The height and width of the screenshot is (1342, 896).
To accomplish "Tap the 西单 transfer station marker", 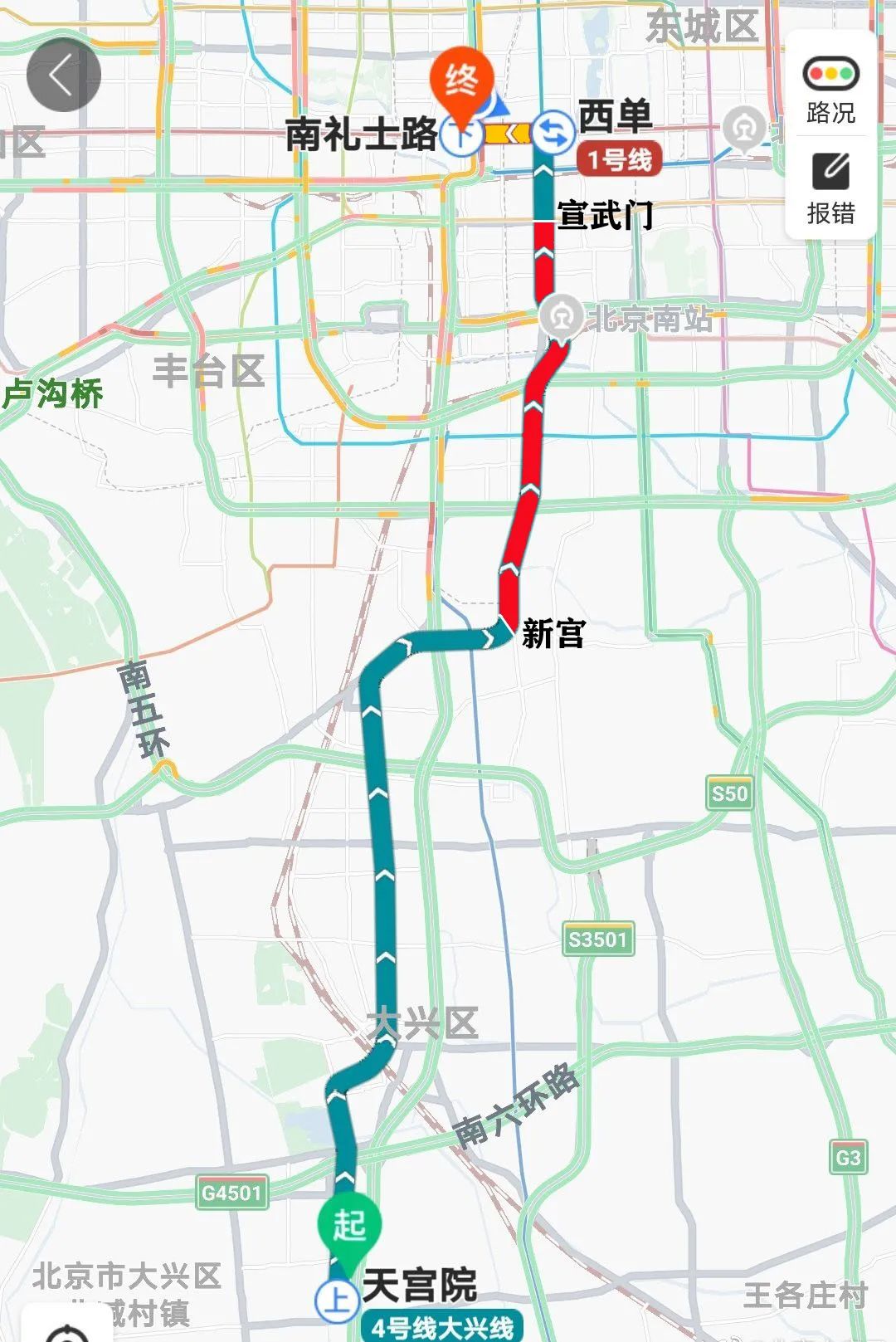I will click(553, 133).
